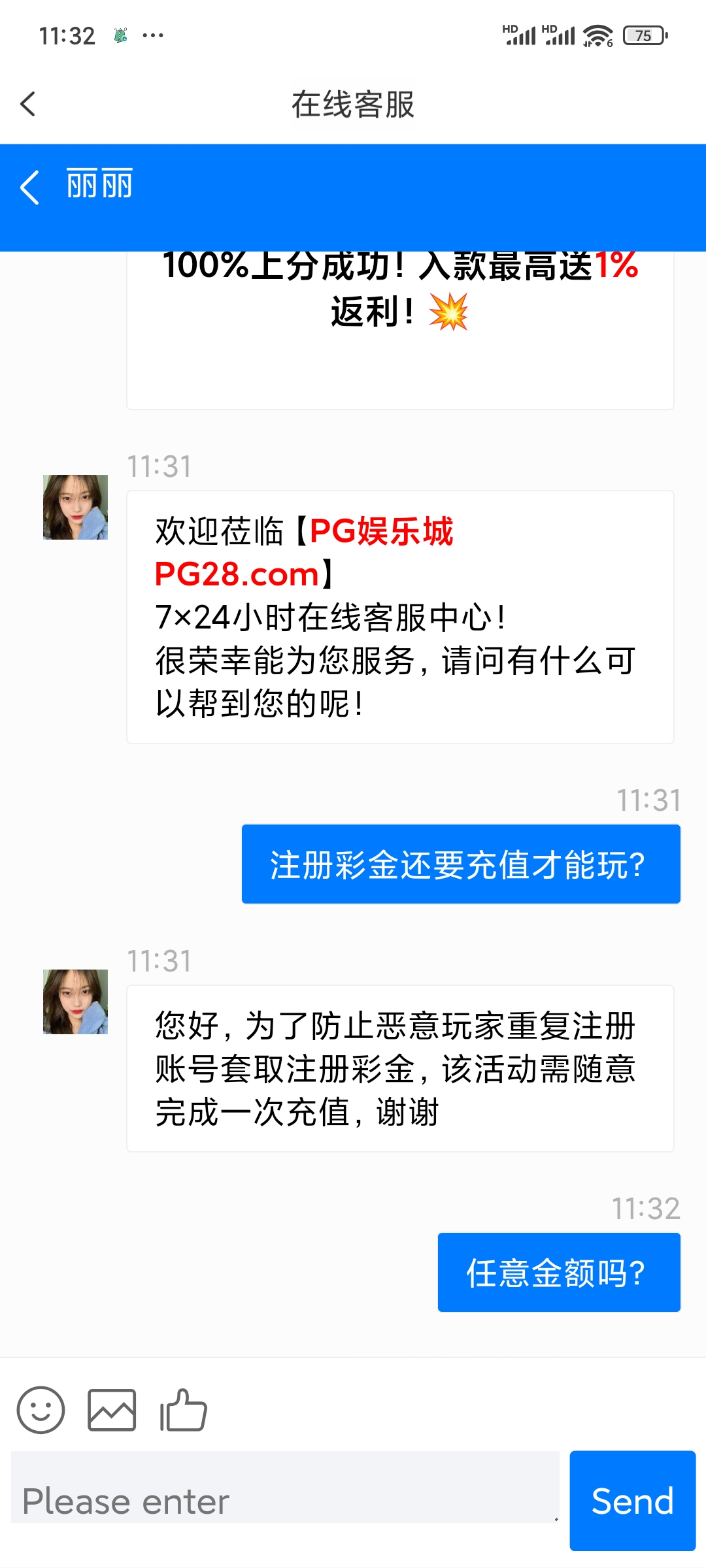Tap the 在线客服 title
The image size is (706, 1568).
(353, 105)
